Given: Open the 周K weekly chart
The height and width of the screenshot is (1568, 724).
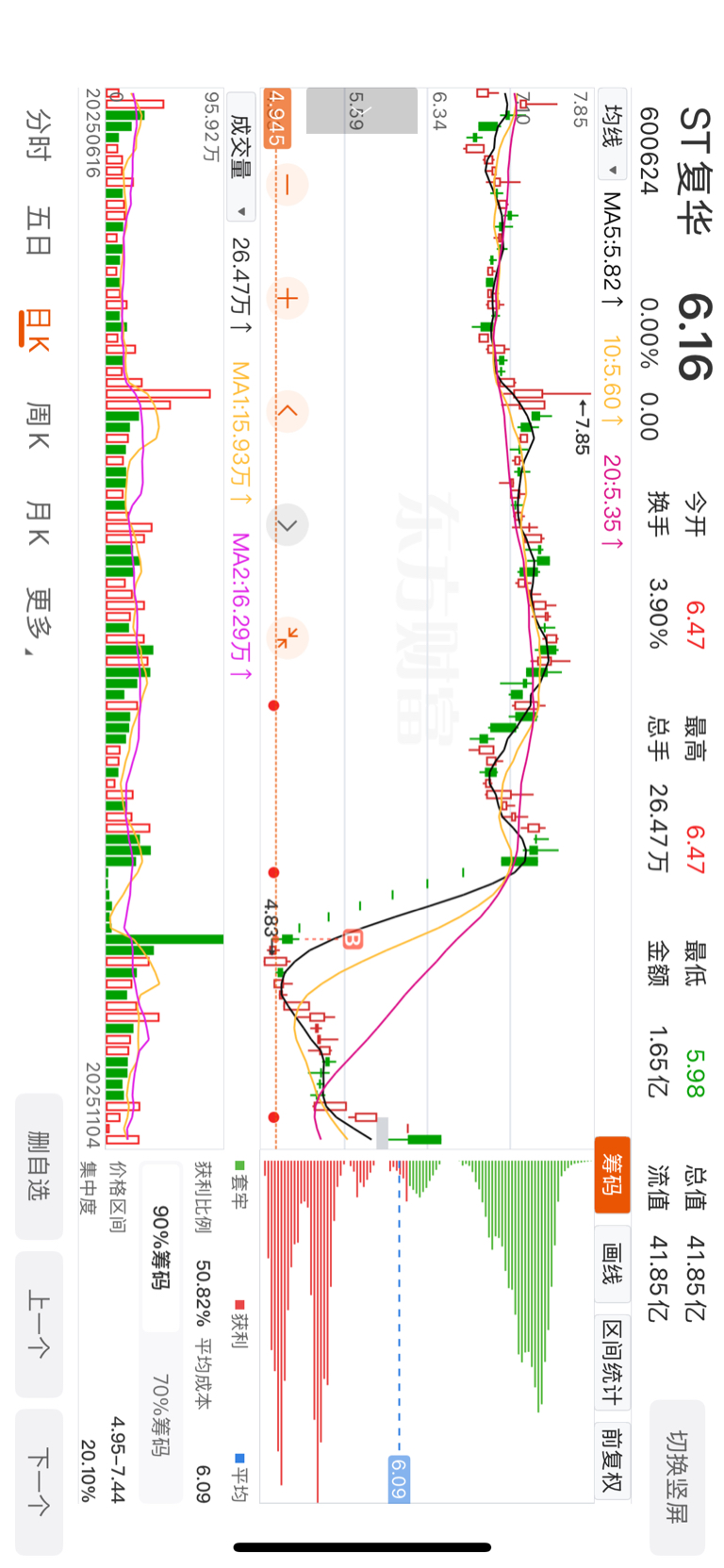Looking at the screenshot, I should 39,425.
